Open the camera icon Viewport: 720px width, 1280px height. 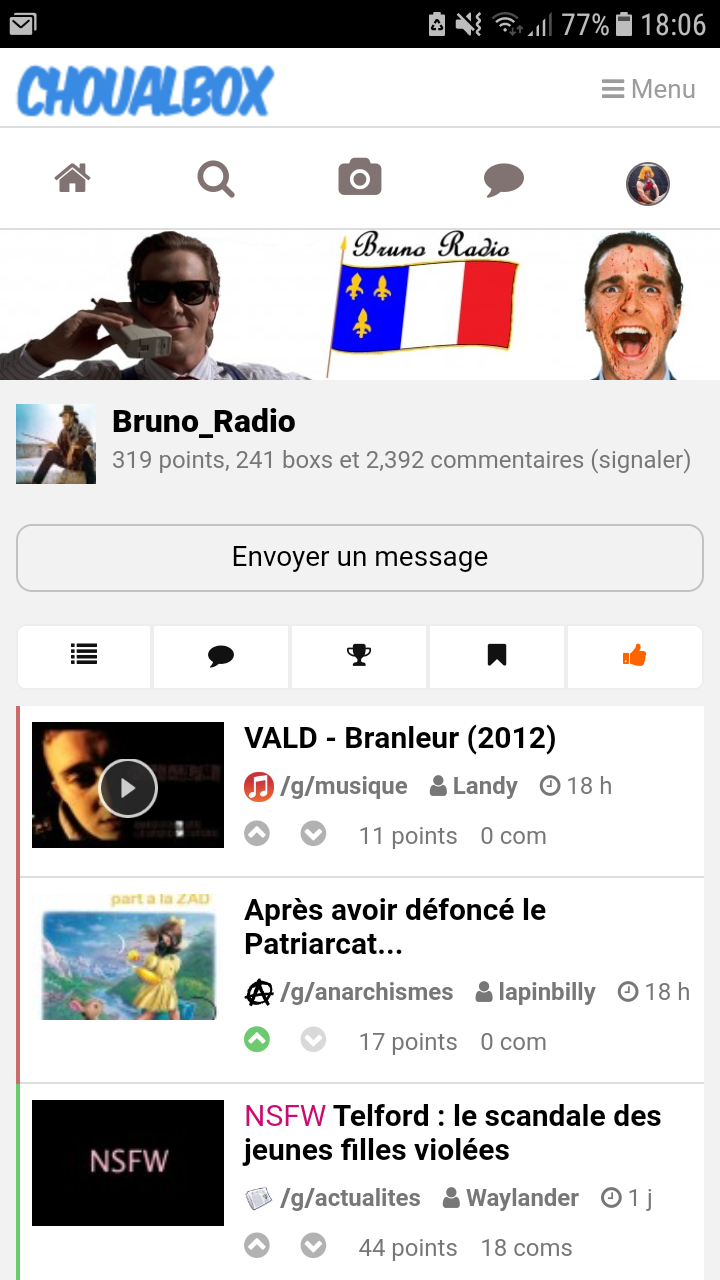(360, 179)
